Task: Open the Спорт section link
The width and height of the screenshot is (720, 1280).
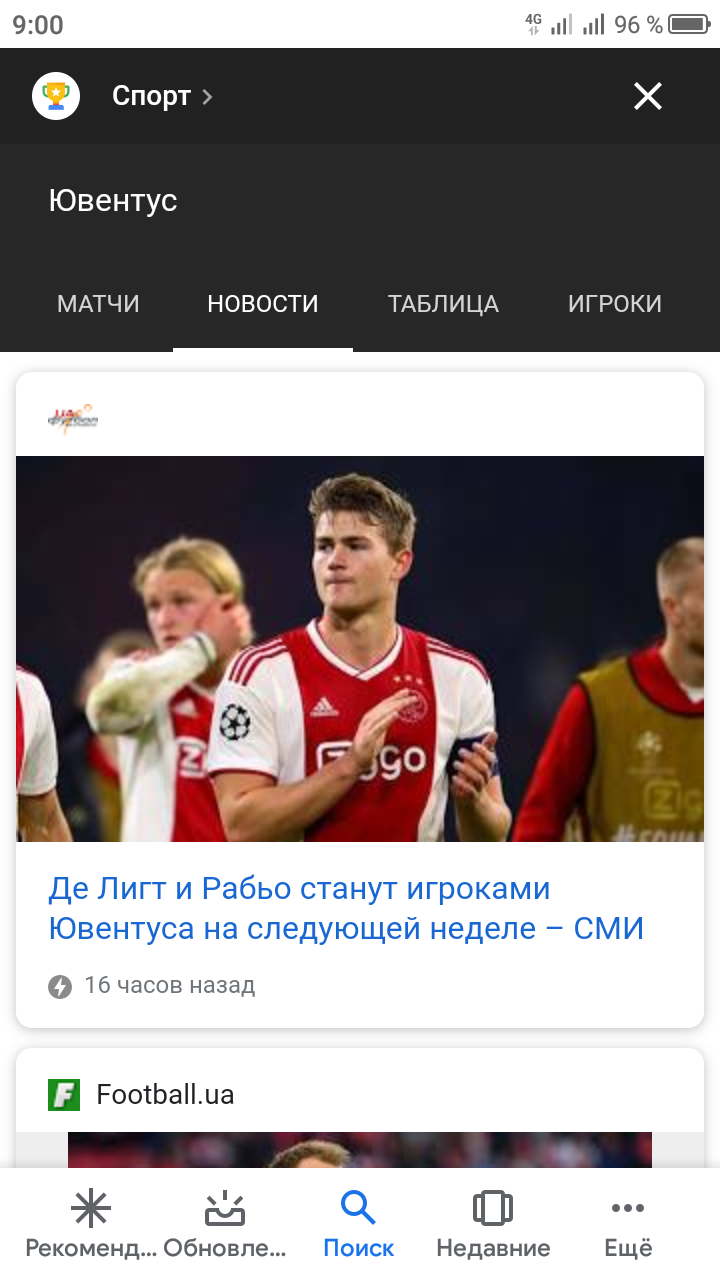Action: pyautogui.click(x=162, y=96)
